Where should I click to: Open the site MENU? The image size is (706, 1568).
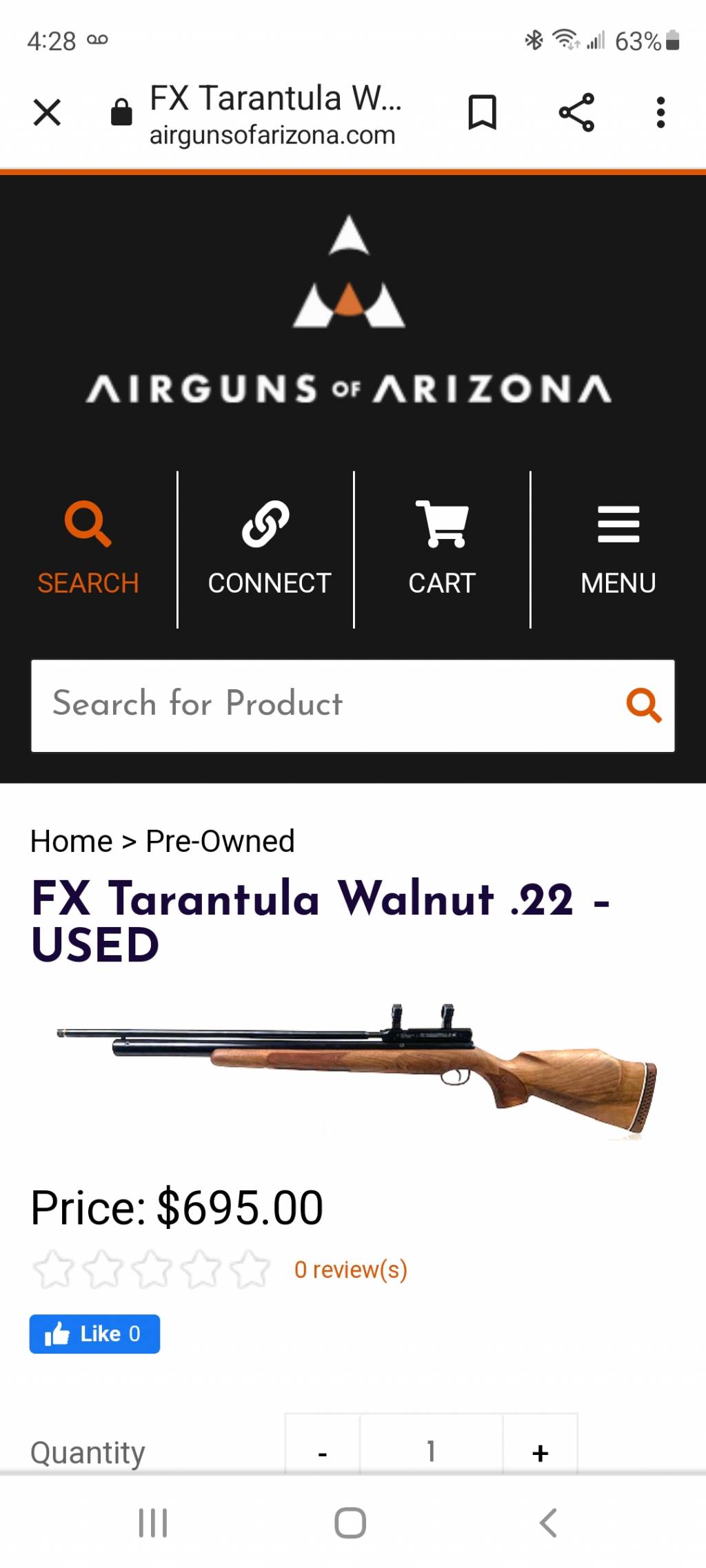(x=618, y=549)
